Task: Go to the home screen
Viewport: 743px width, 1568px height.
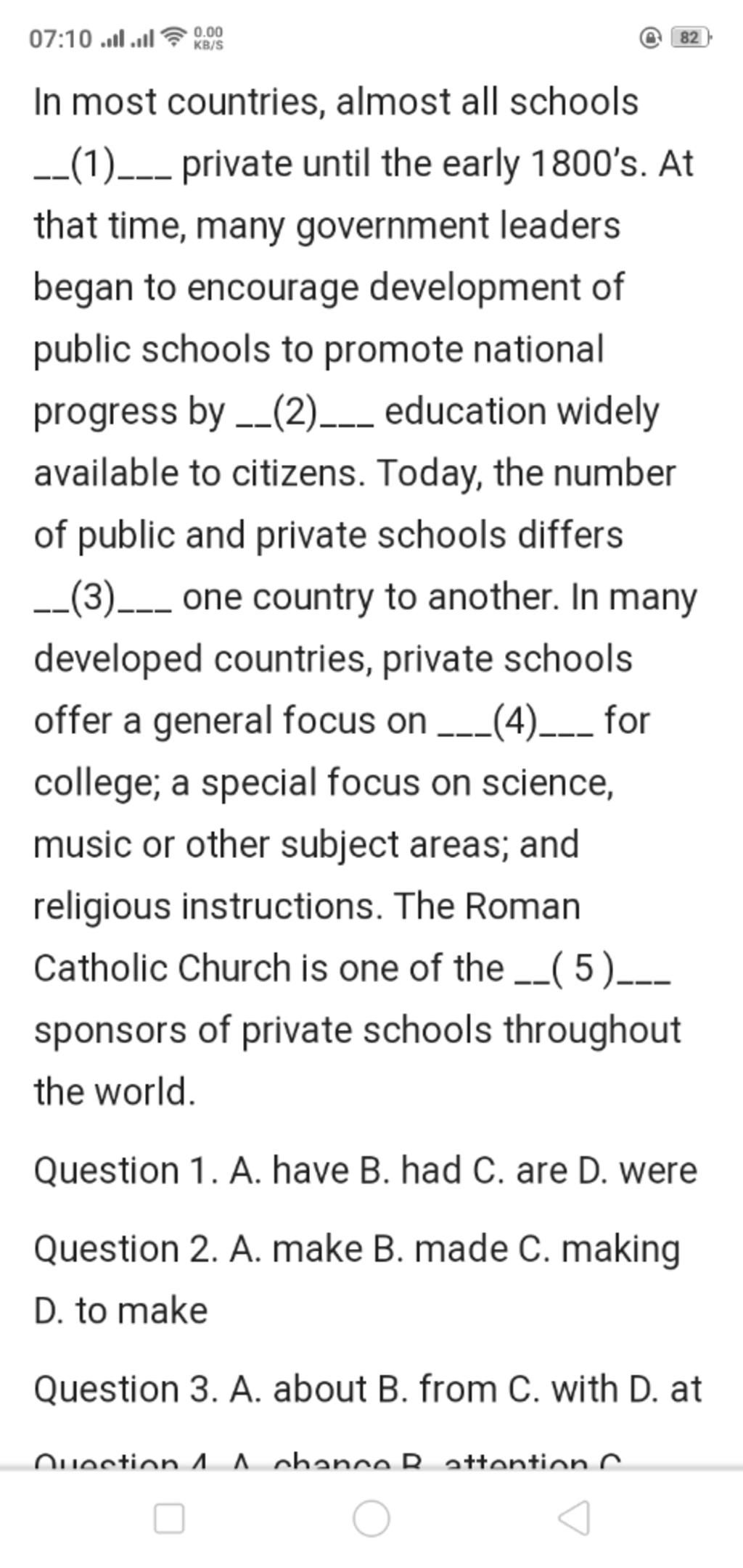Action: click(x=371, y=1517)
